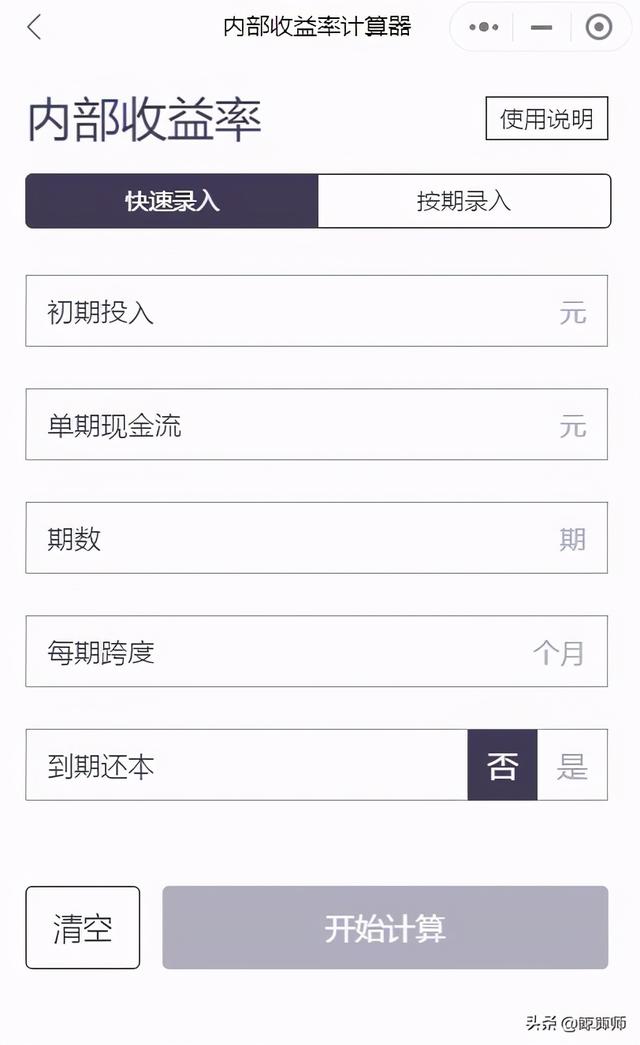This screenshot has height=1045, width=640.
Task: Tap the 初期投入 input field
Action: click(x=300, y=312)
